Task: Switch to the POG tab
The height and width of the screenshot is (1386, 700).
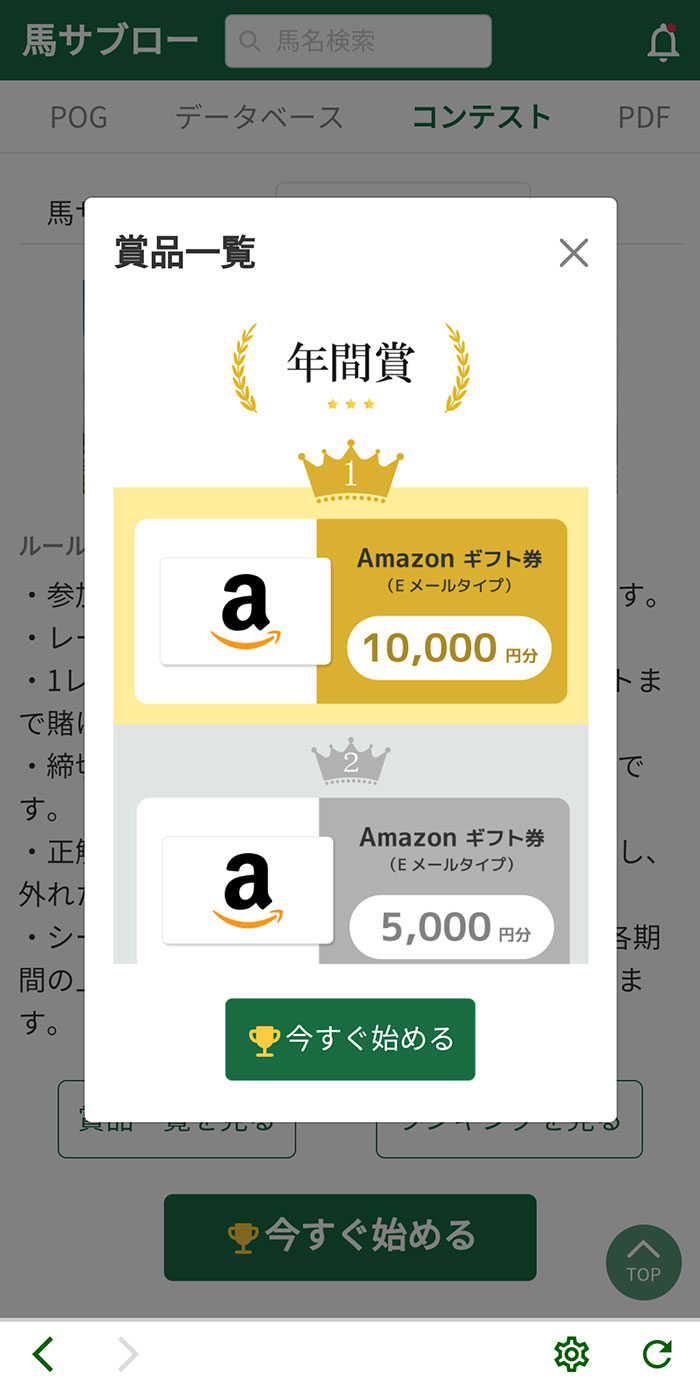Action: (78, 117)
